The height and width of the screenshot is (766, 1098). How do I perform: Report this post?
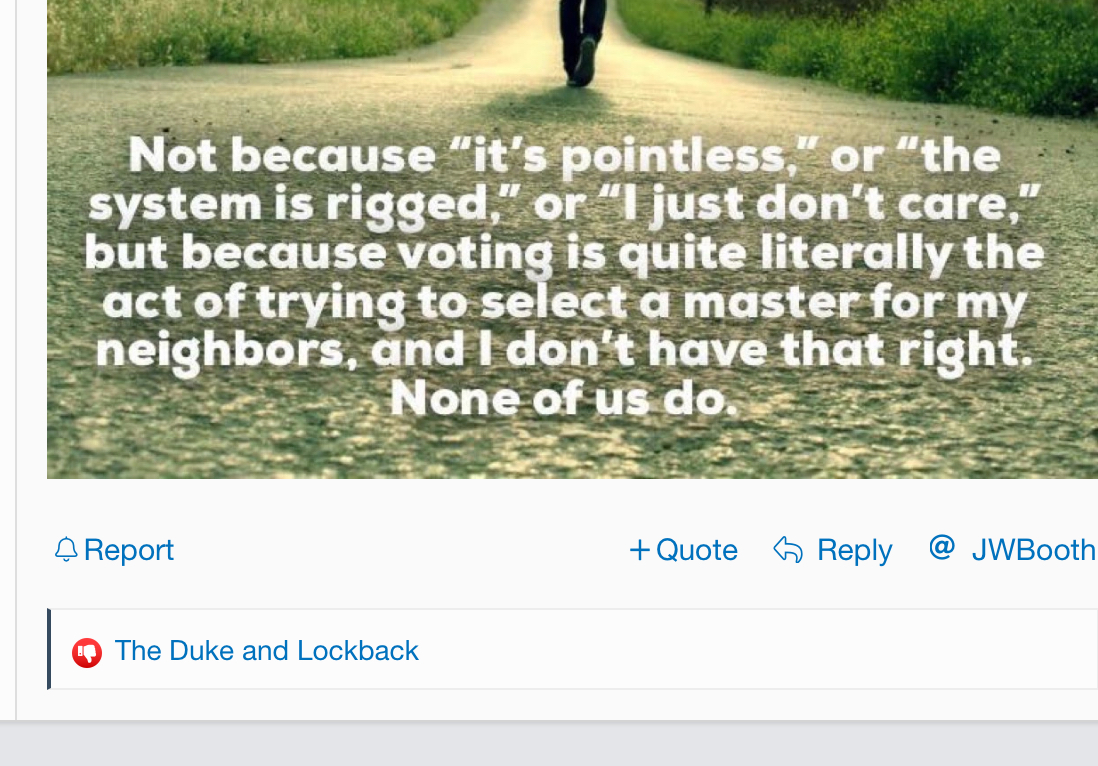click(x=114, y=550)
